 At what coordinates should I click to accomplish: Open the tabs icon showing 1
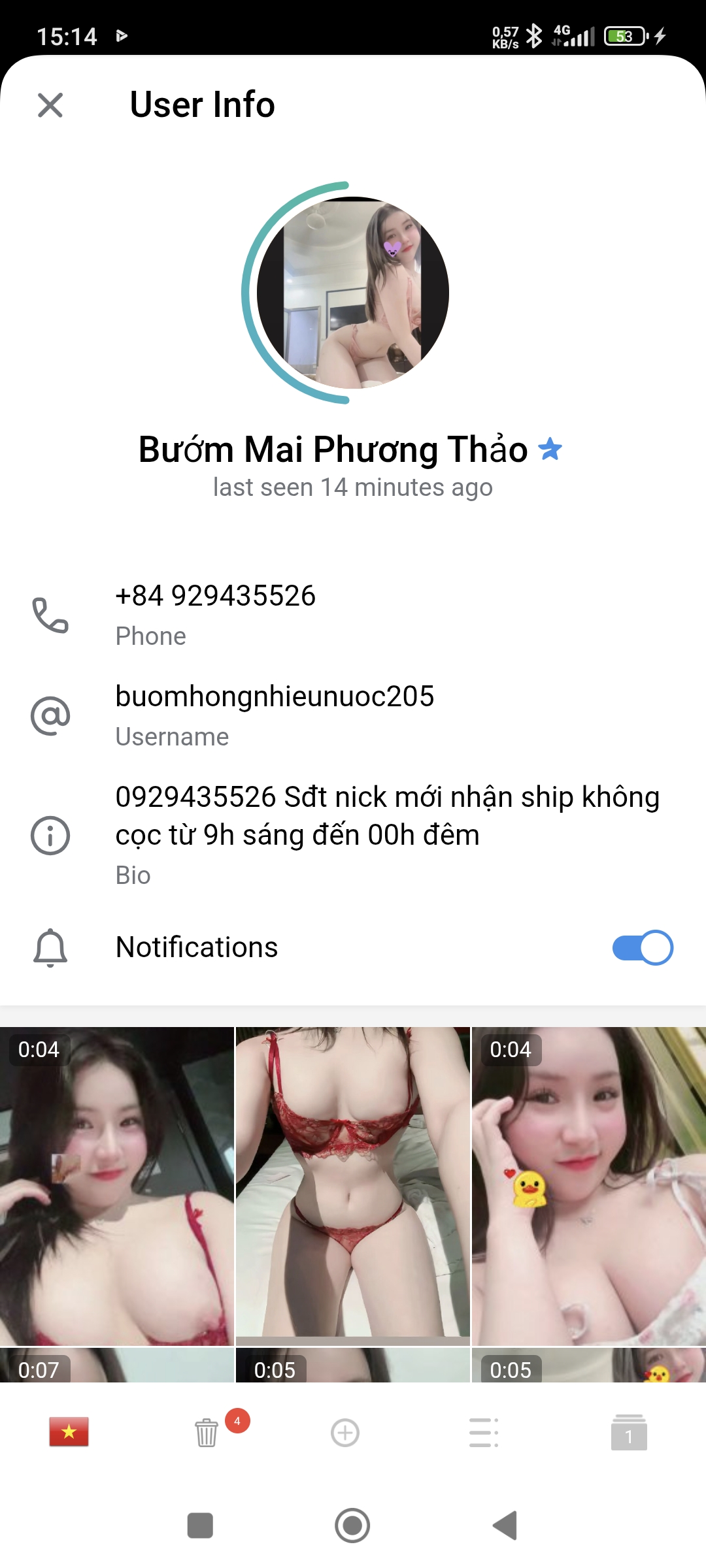click(629, 1432)
